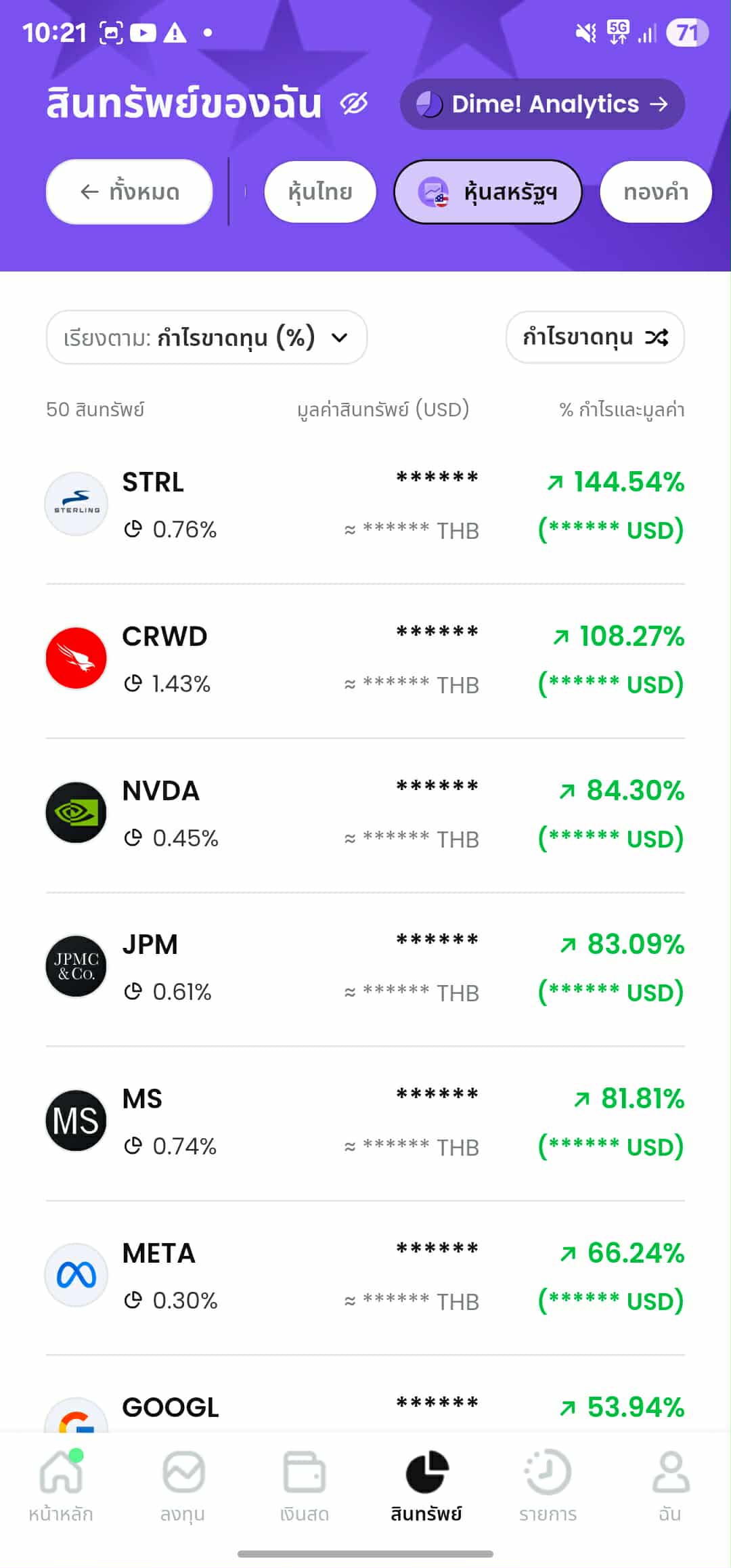
Task: Switch to the ฉัน profile tab
Action: (670, 1485)
